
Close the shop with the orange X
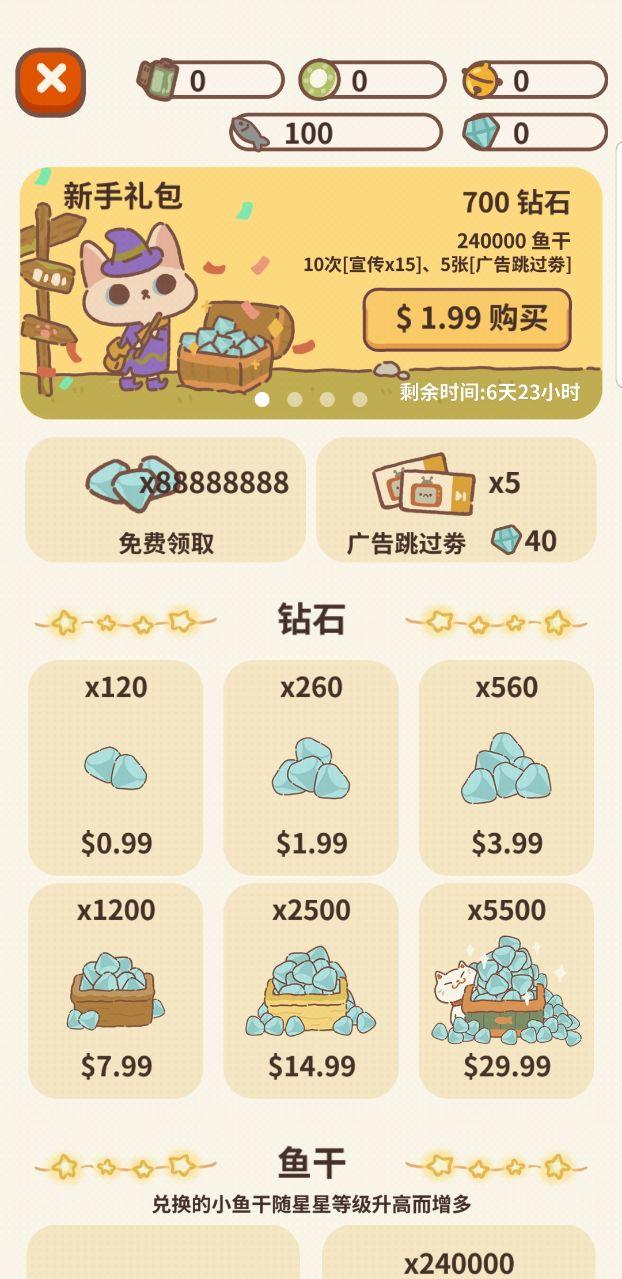[x=51, y=81]
